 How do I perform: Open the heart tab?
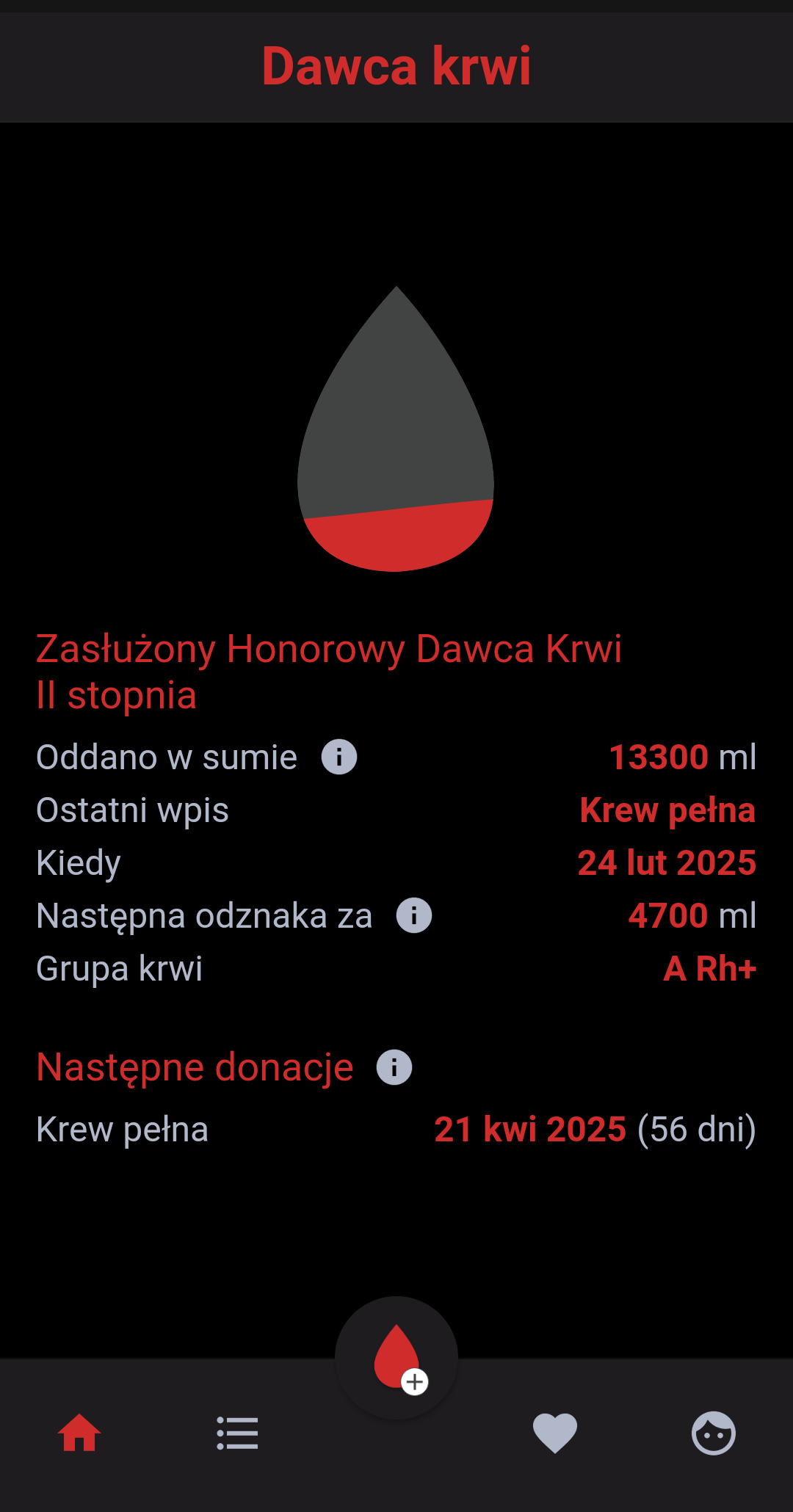pos(555,1433)
